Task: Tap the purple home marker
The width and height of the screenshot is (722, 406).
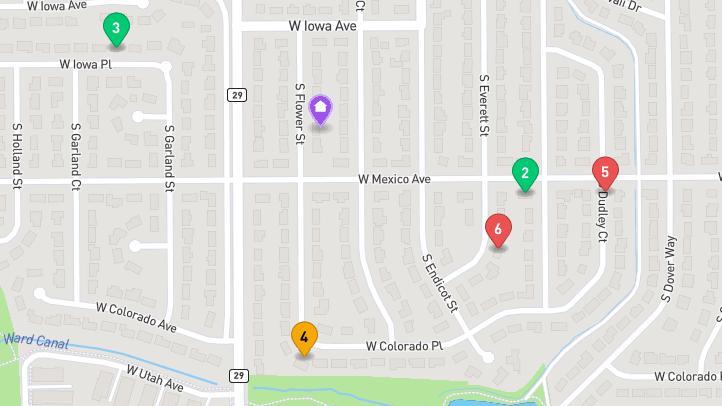Action: [320, 108]
